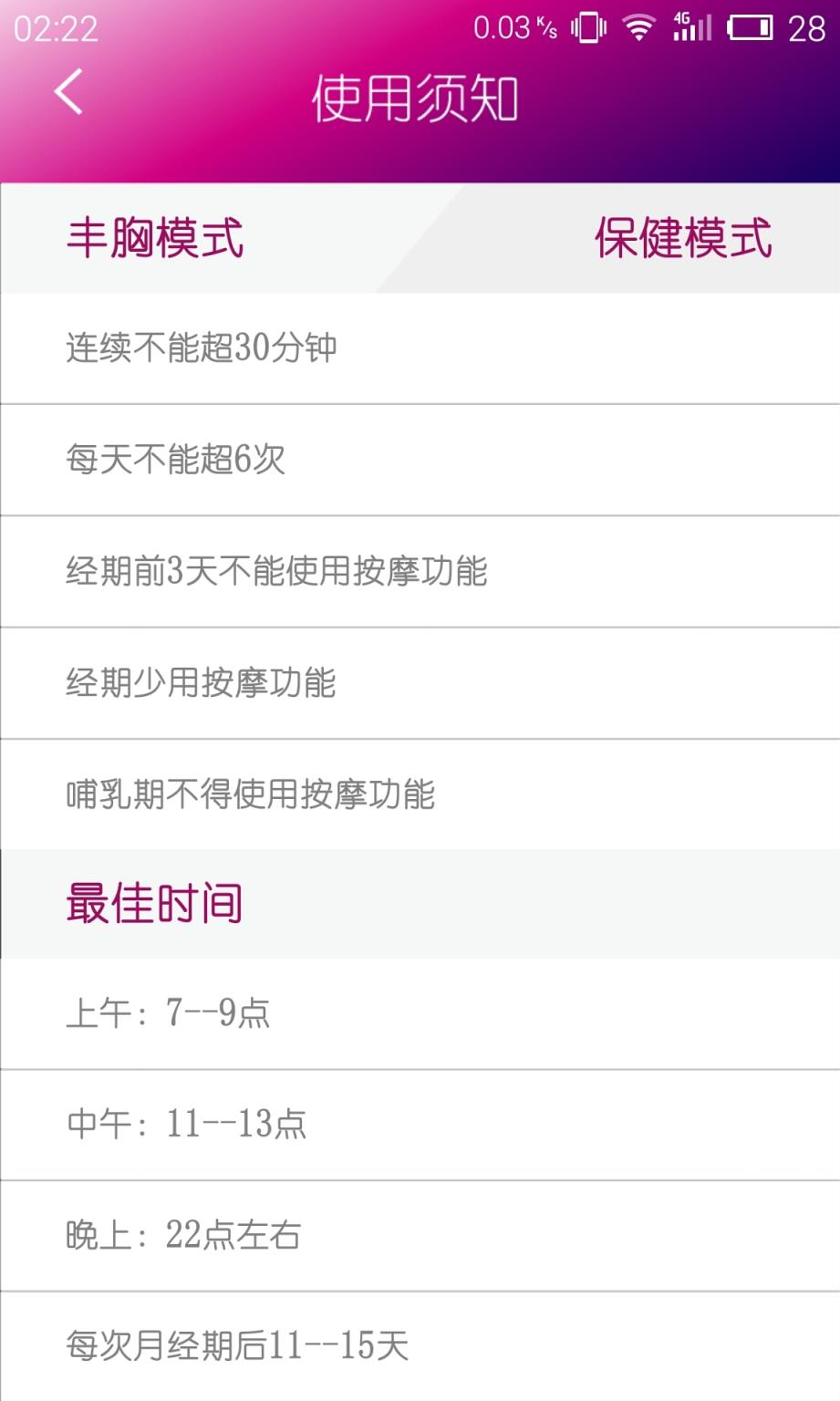840x1401 pixels.
Task: Tap the 4G signal icon in status bar
Action: tap(690, 26)
